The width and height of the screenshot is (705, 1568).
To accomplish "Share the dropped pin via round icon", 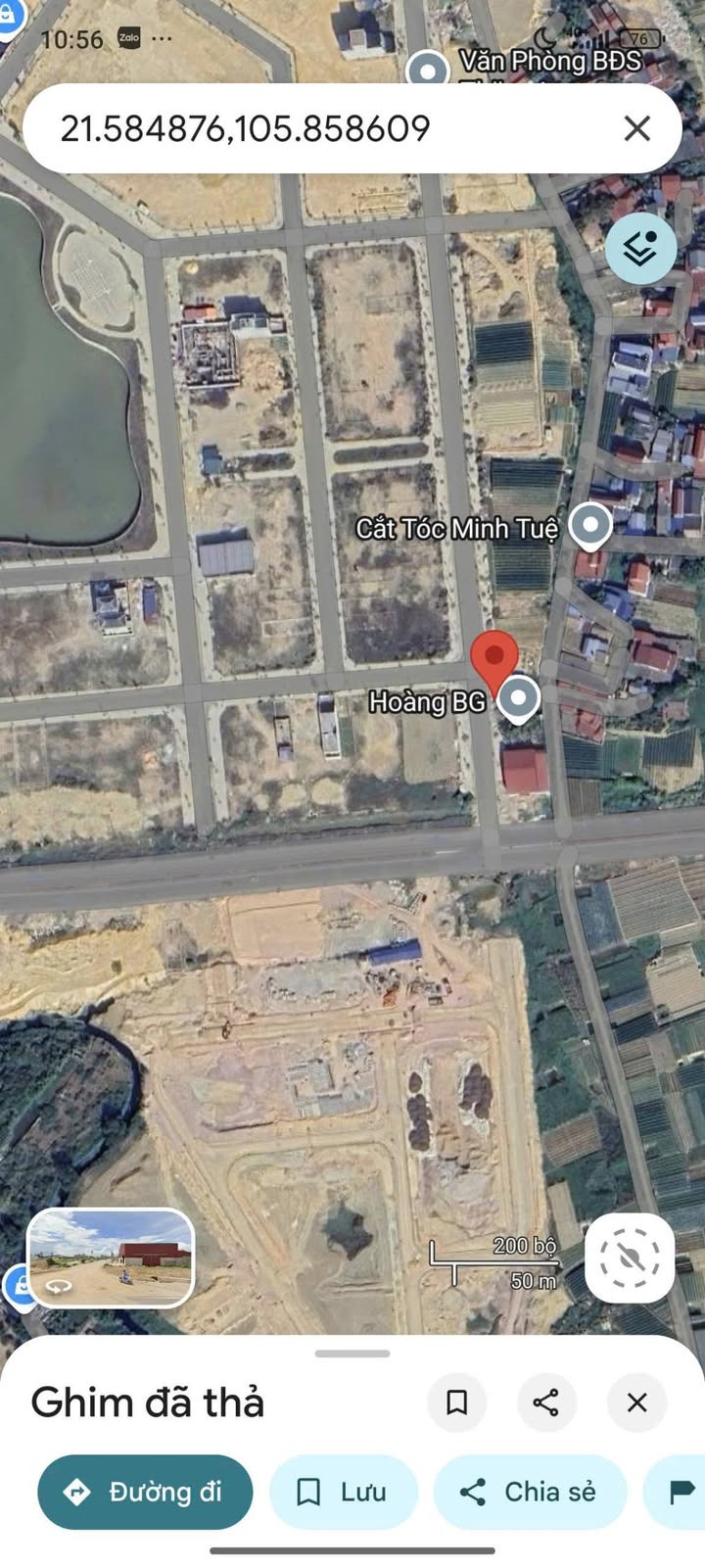I will tap(546, 1402).
